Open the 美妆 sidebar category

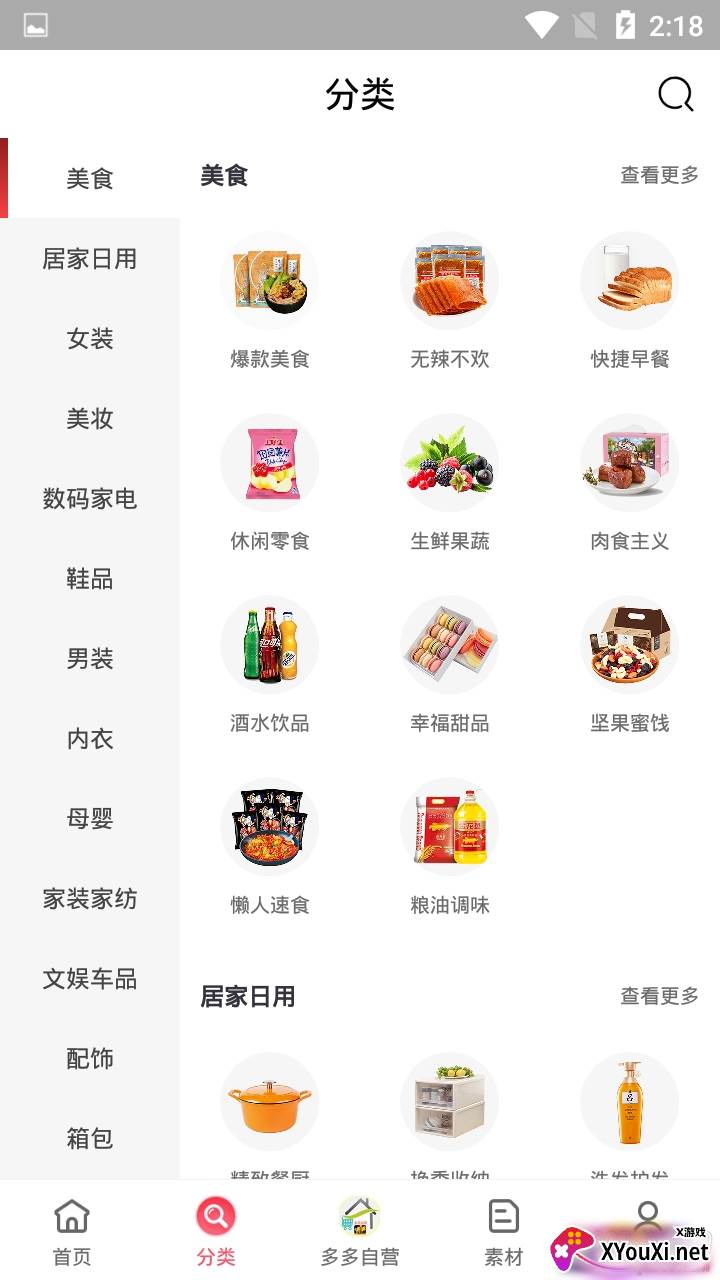pos(90,419)
